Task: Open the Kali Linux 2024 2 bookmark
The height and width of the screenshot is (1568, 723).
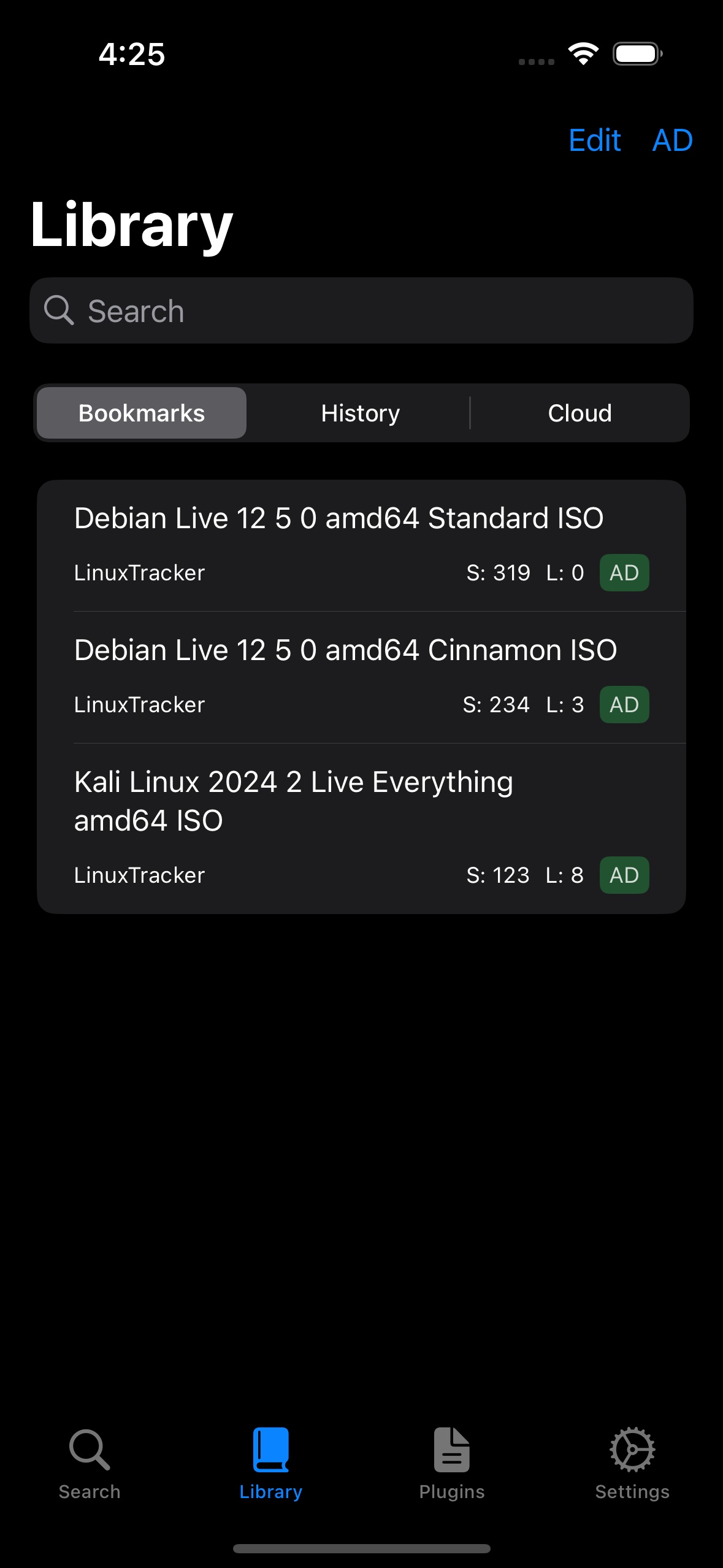Action: [293, 799]
